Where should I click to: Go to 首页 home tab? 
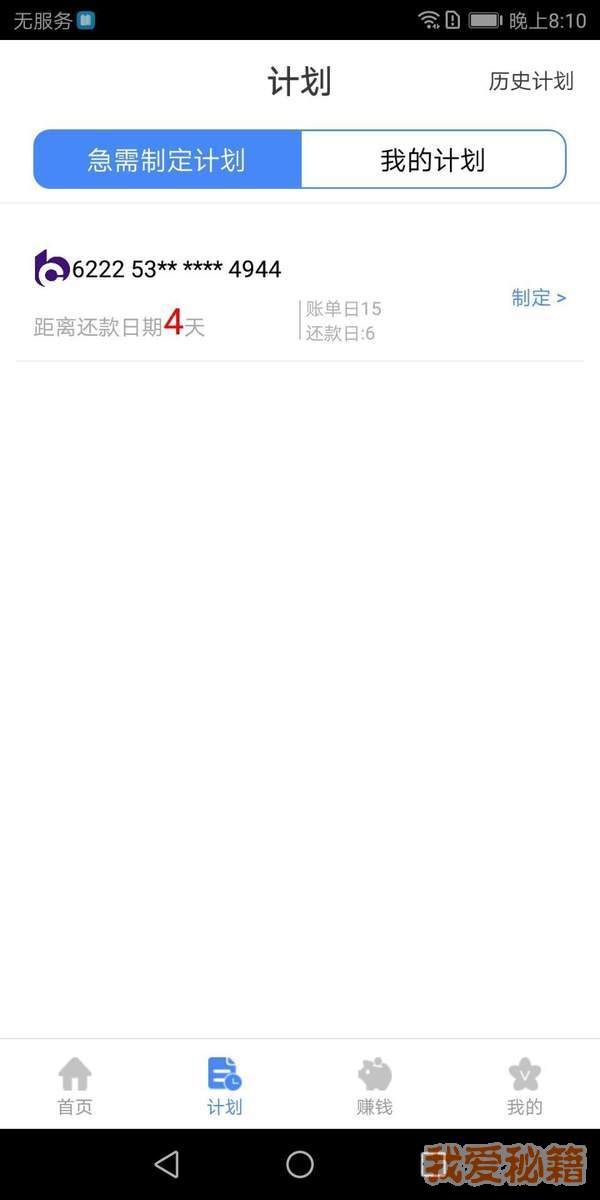click(75, 1086)
